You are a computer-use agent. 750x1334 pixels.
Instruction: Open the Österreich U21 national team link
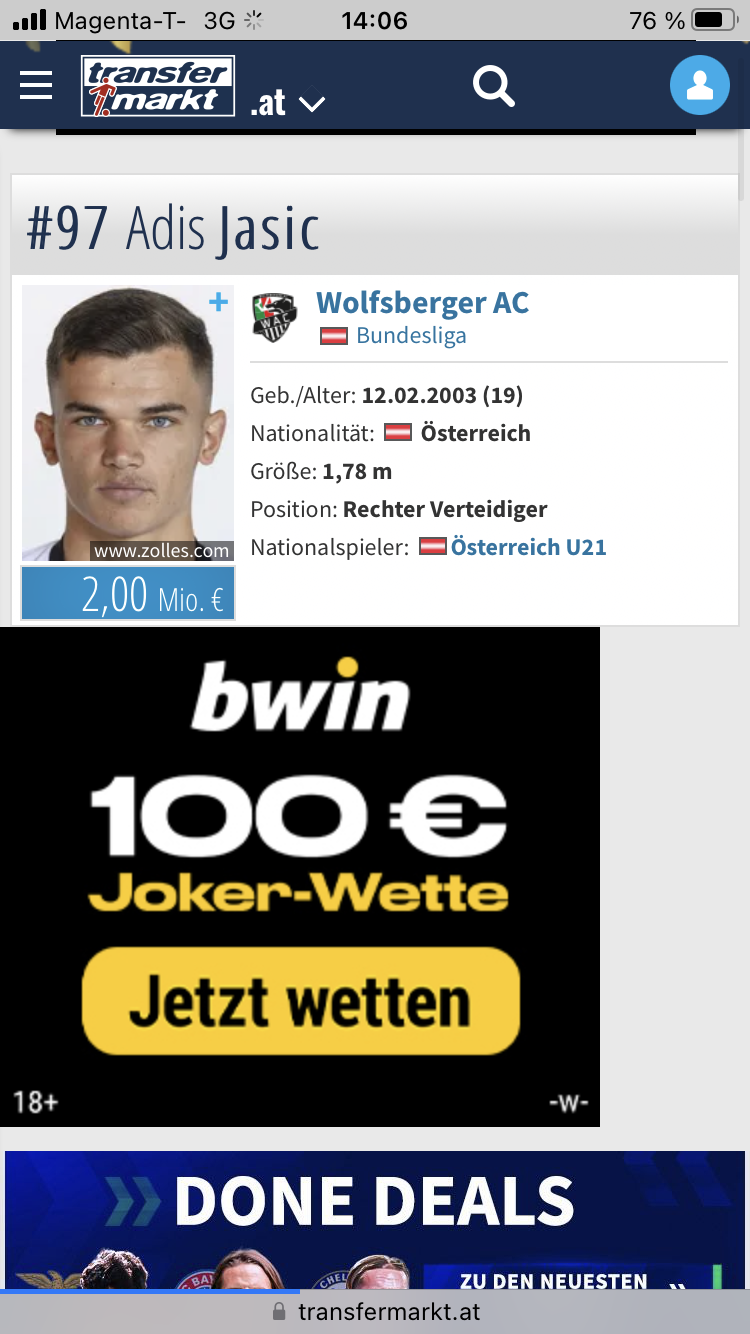point(528,547)
